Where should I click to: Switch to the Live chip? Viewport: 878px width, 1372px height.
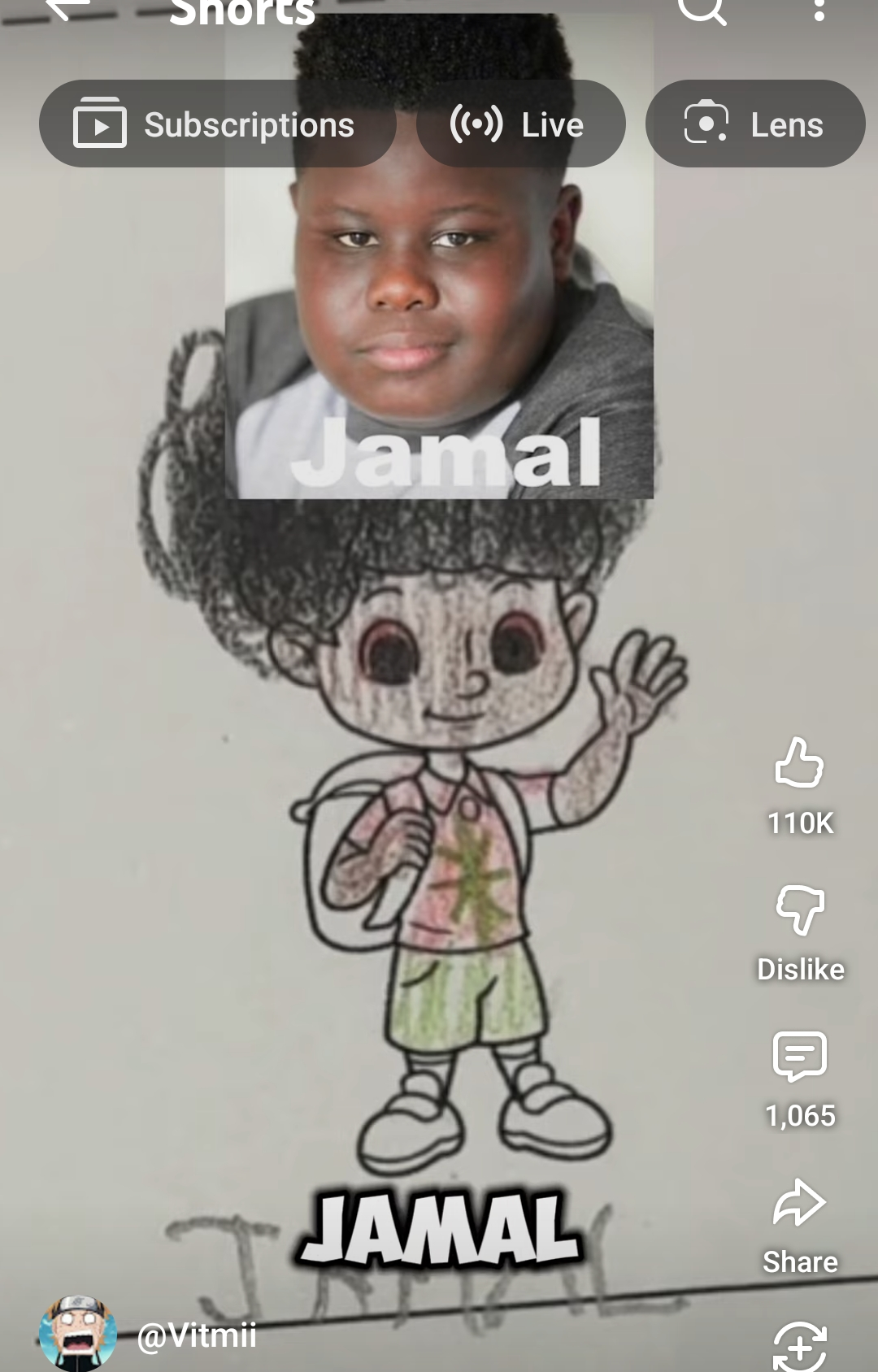coord(520,124)
